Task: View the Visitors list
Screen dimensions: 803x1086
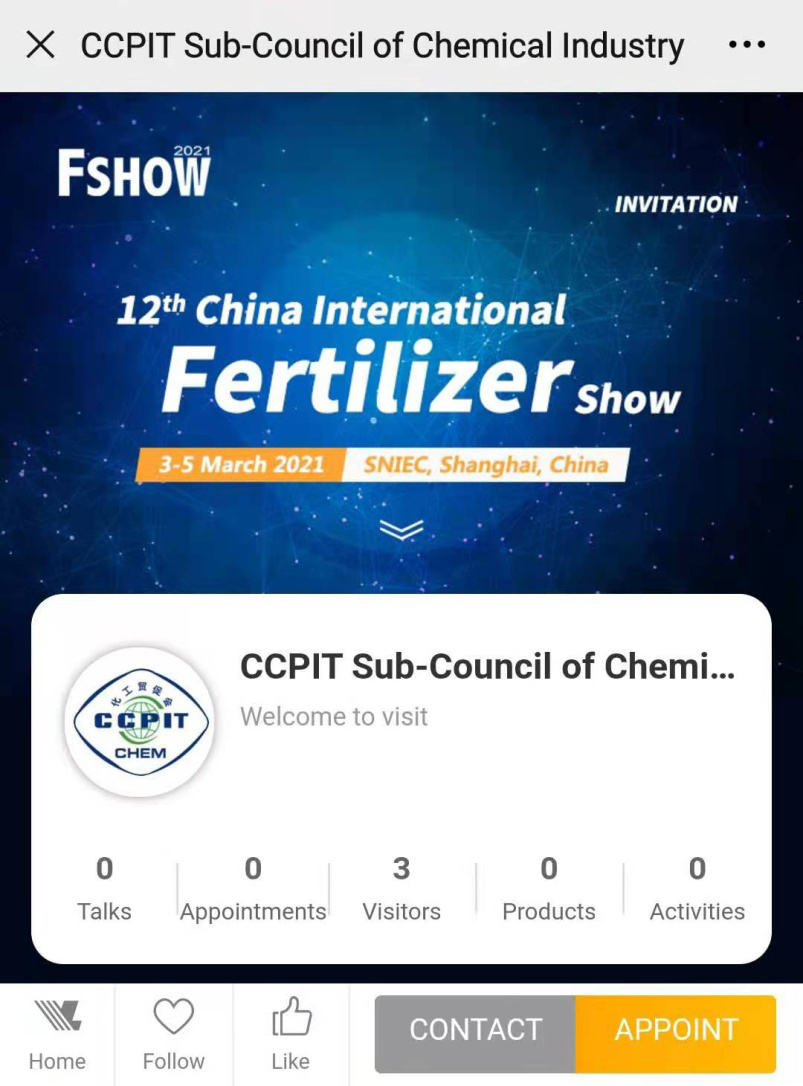Action: click(x=401, y=888)
